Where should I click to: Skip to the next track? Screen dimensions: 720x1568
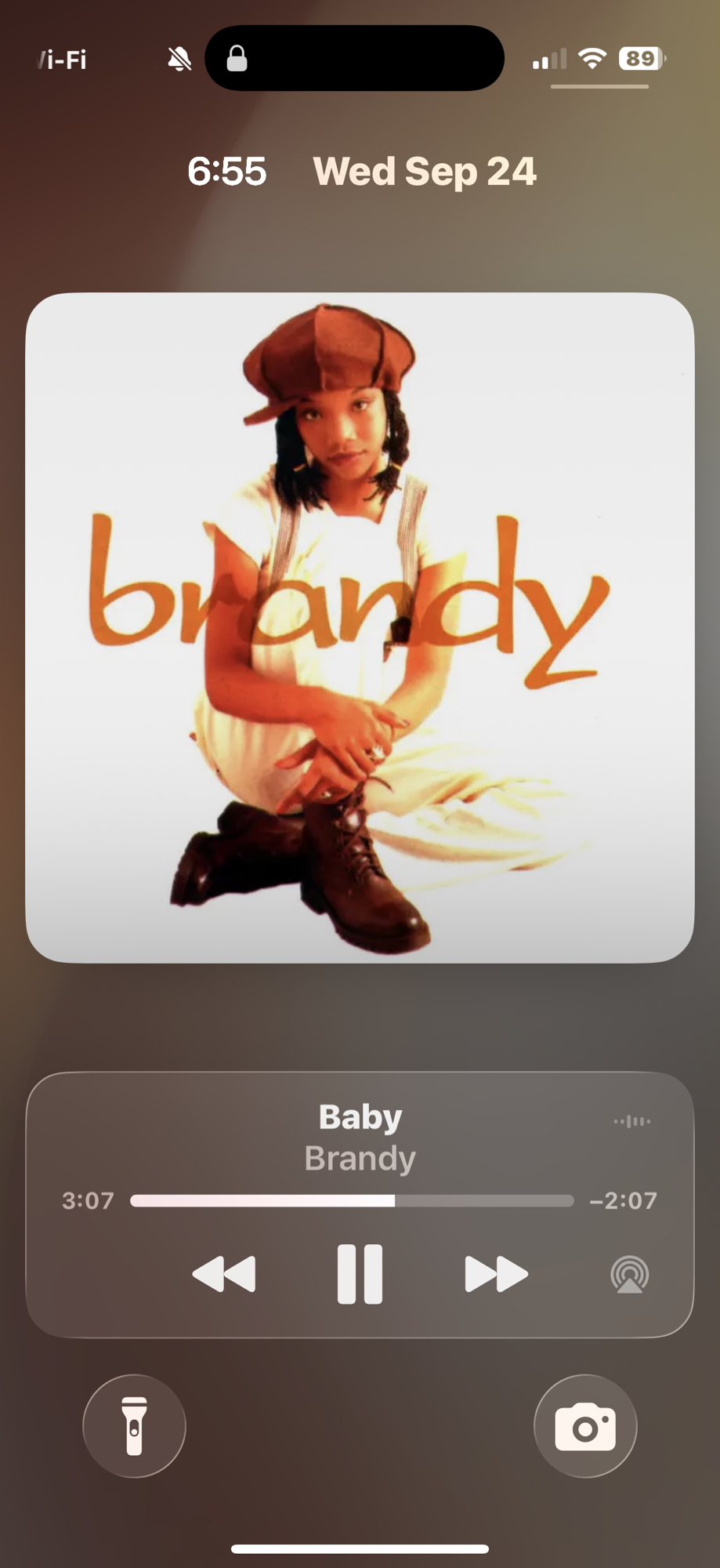click(496, 1273)
